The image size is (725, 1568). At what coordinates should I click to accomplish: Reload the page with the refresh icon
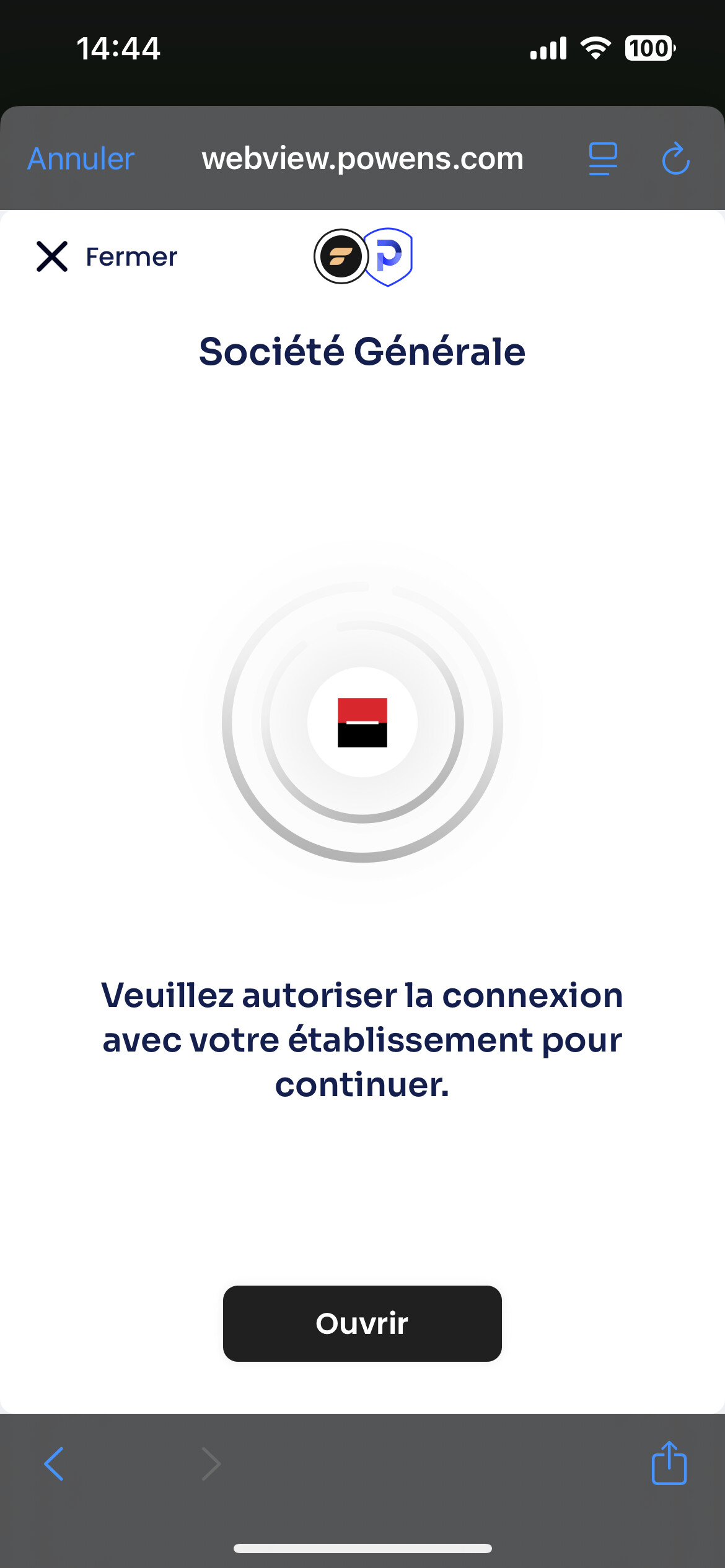click(x=675, y=159)
